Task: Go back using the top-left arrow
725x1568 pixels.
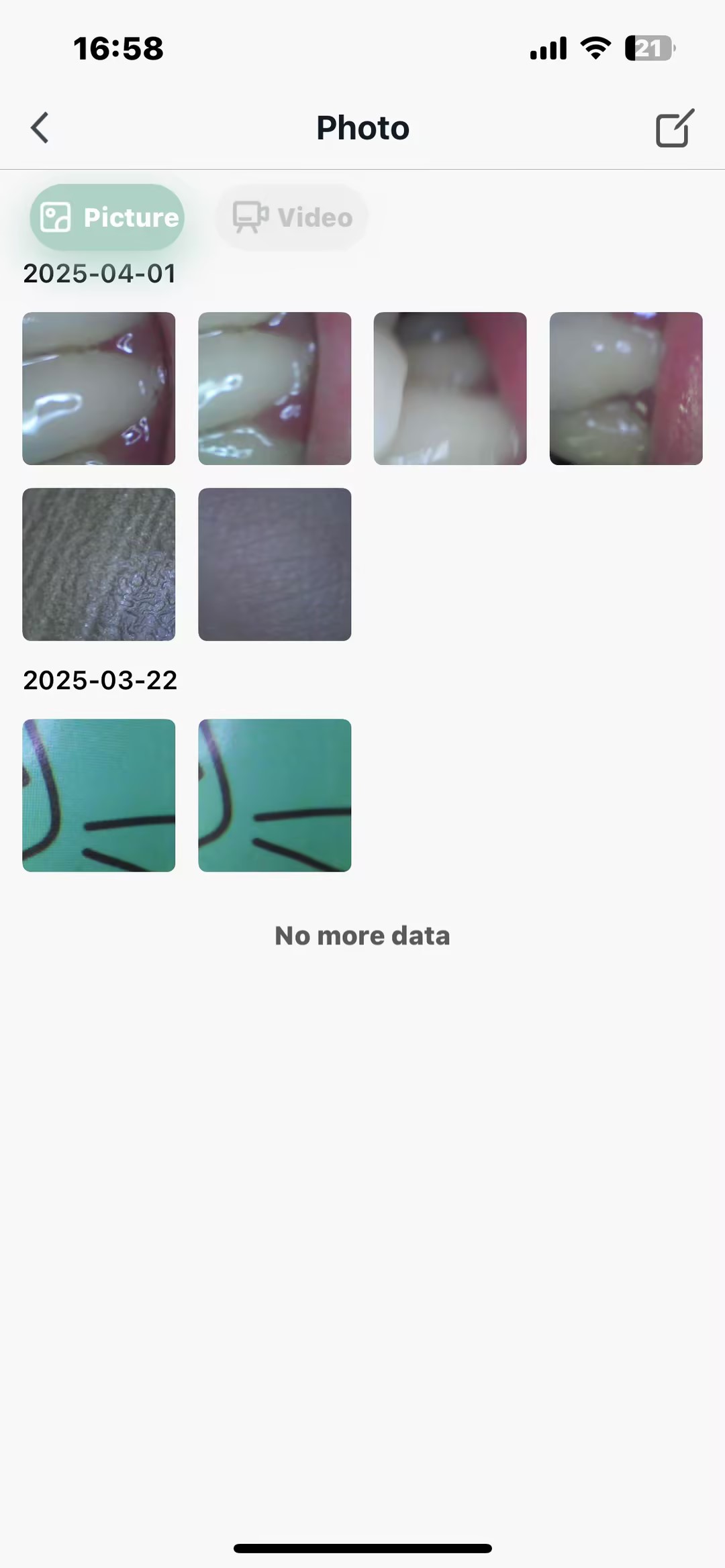Action: point(40,127)
